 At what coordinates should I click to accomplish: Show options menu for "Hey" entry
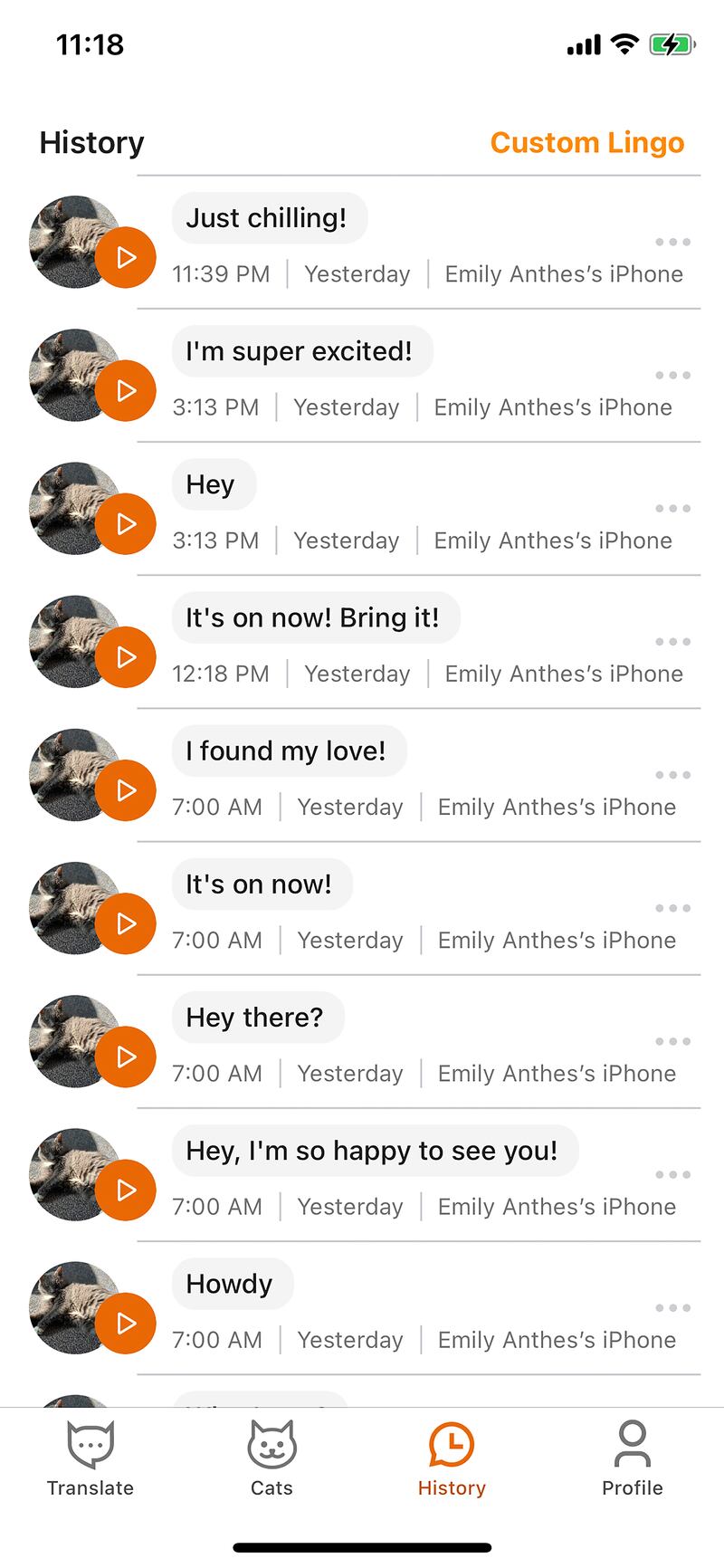672,509
